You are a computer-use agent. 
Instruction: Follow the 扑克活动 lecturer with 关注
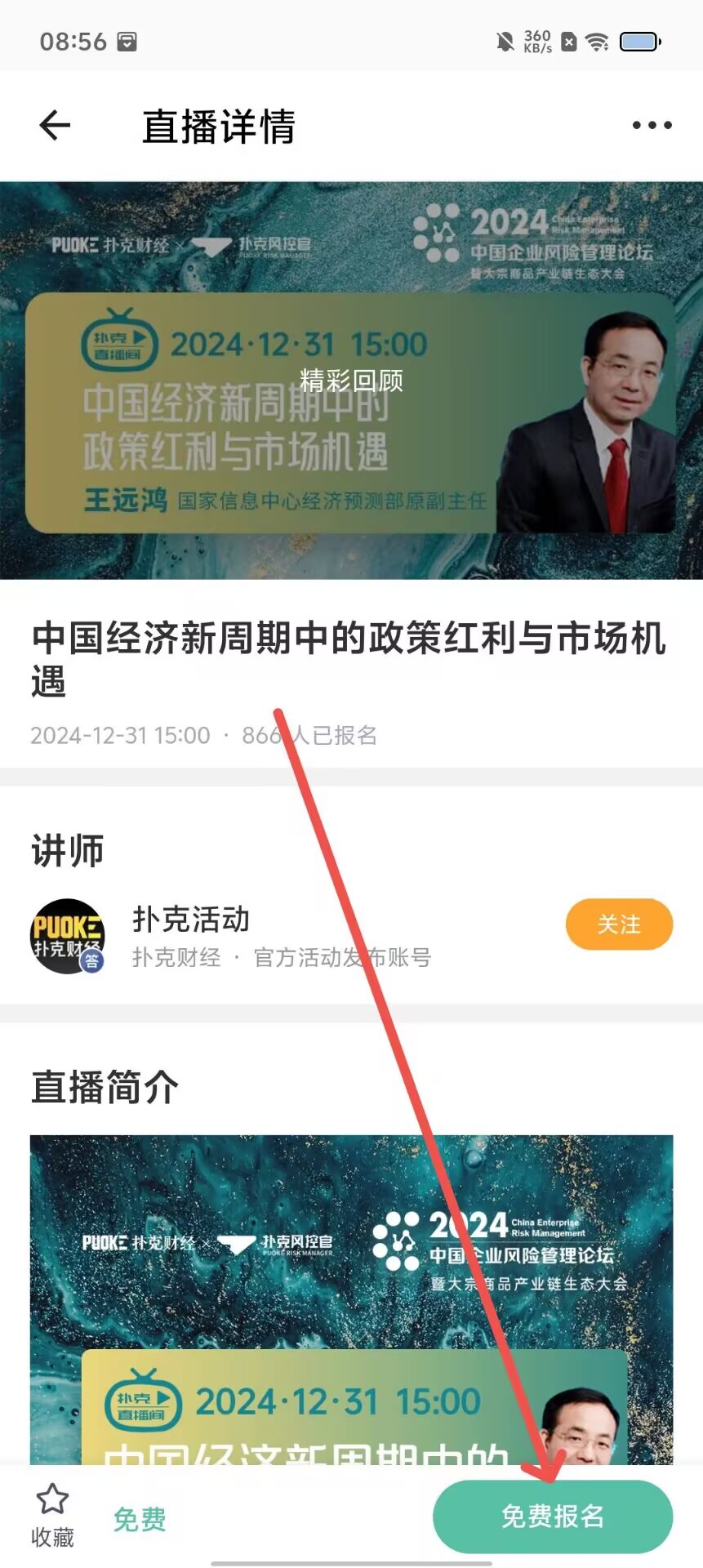point(618,924)
